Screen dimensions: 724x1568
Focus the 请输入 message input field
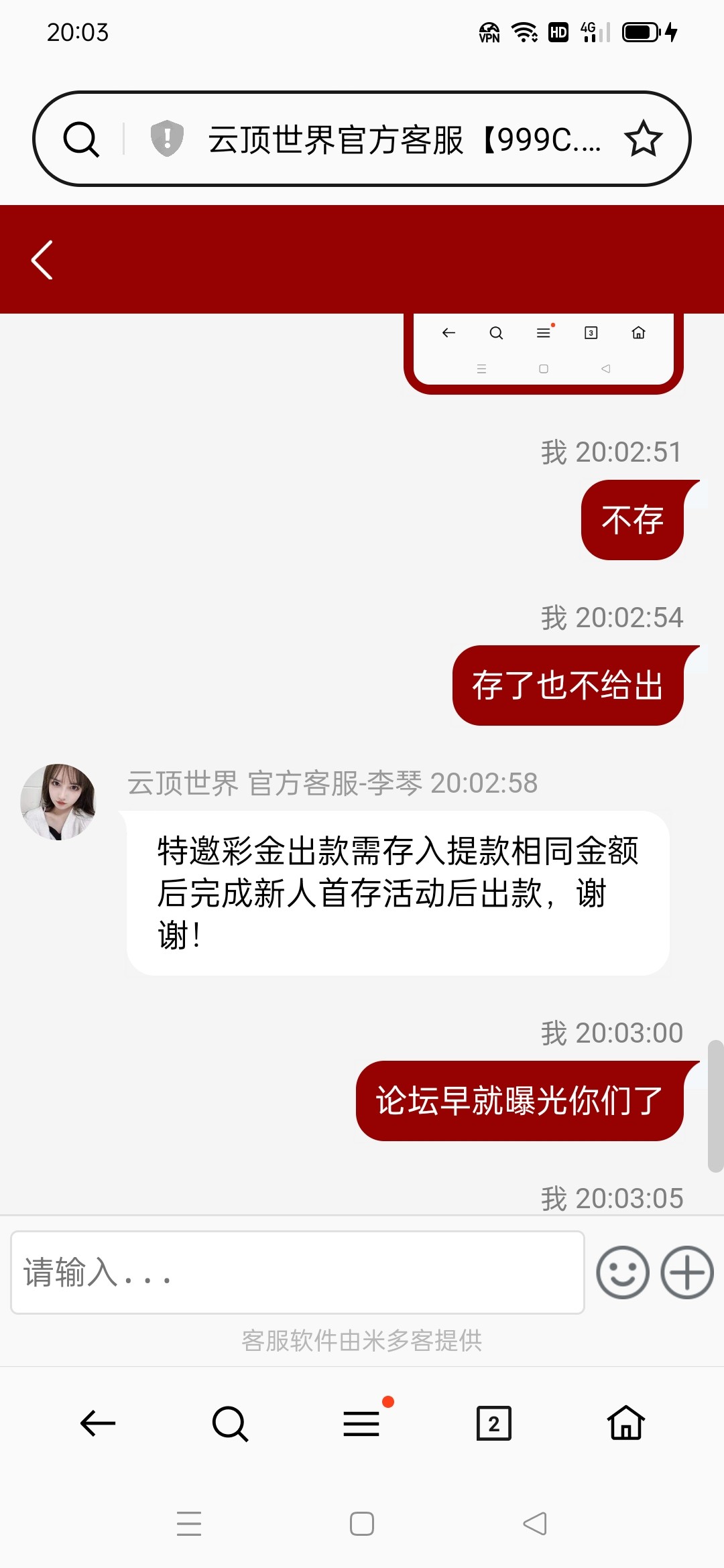(x=297, y=1272)
